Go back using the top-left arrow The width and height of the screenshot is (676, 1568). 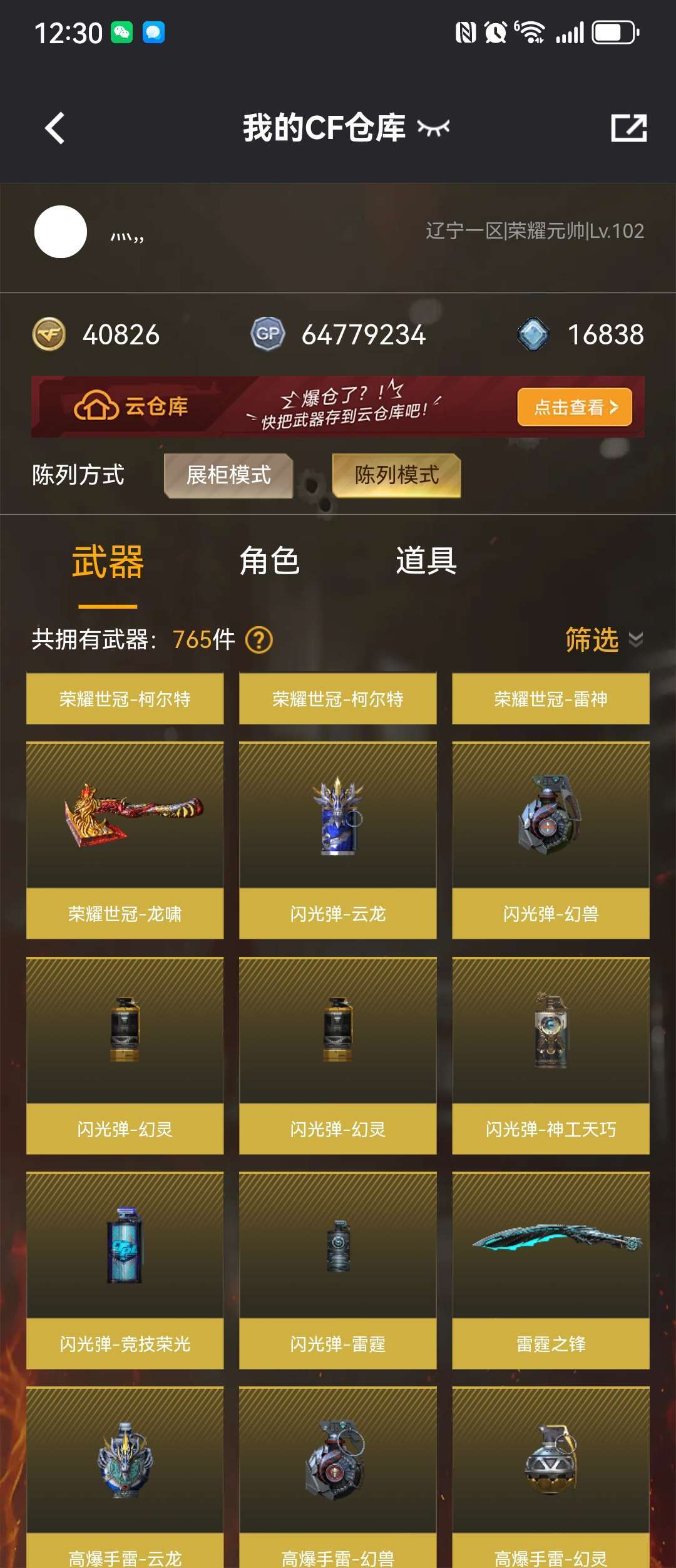pyautogui.click(x=55, y=128)
